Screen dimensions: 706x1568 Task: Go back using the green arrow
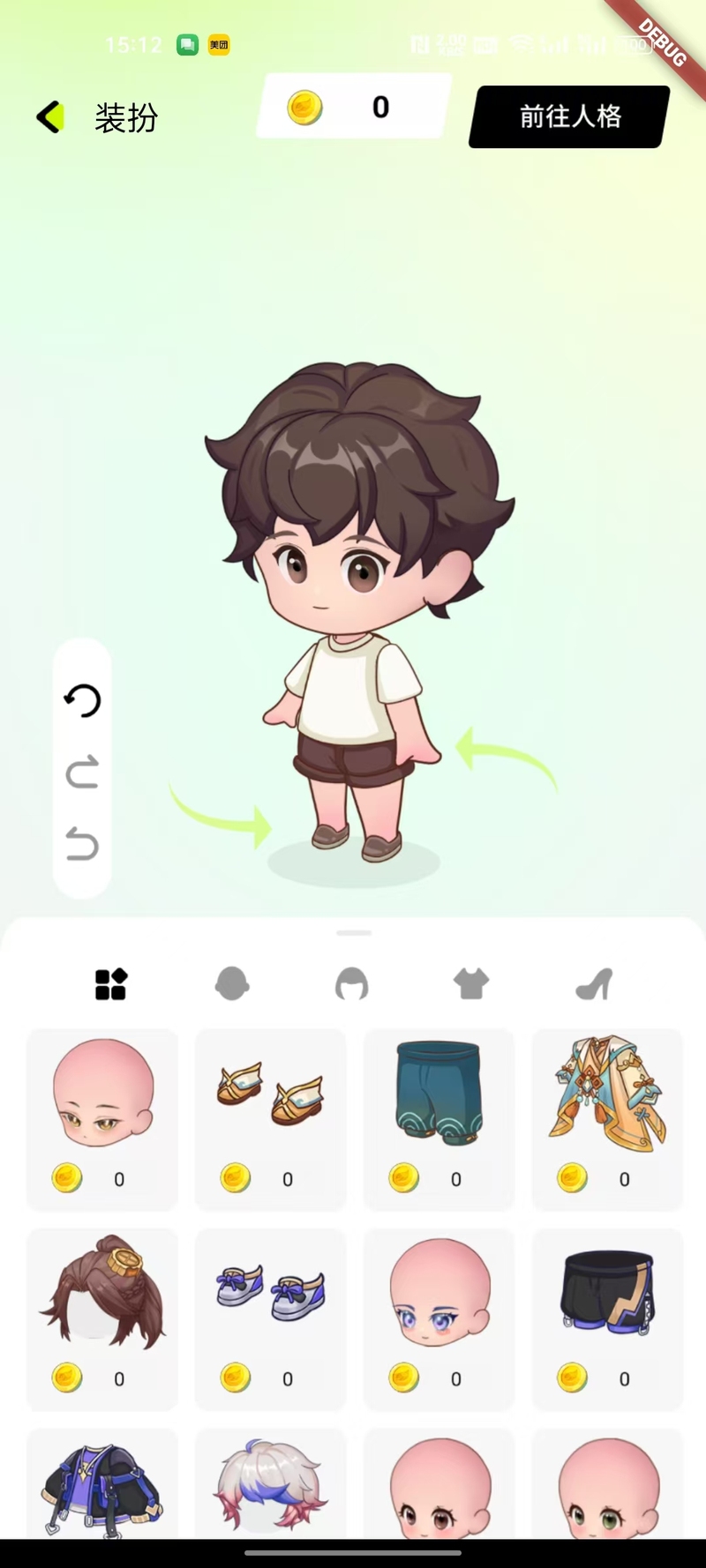click(50, 117)
